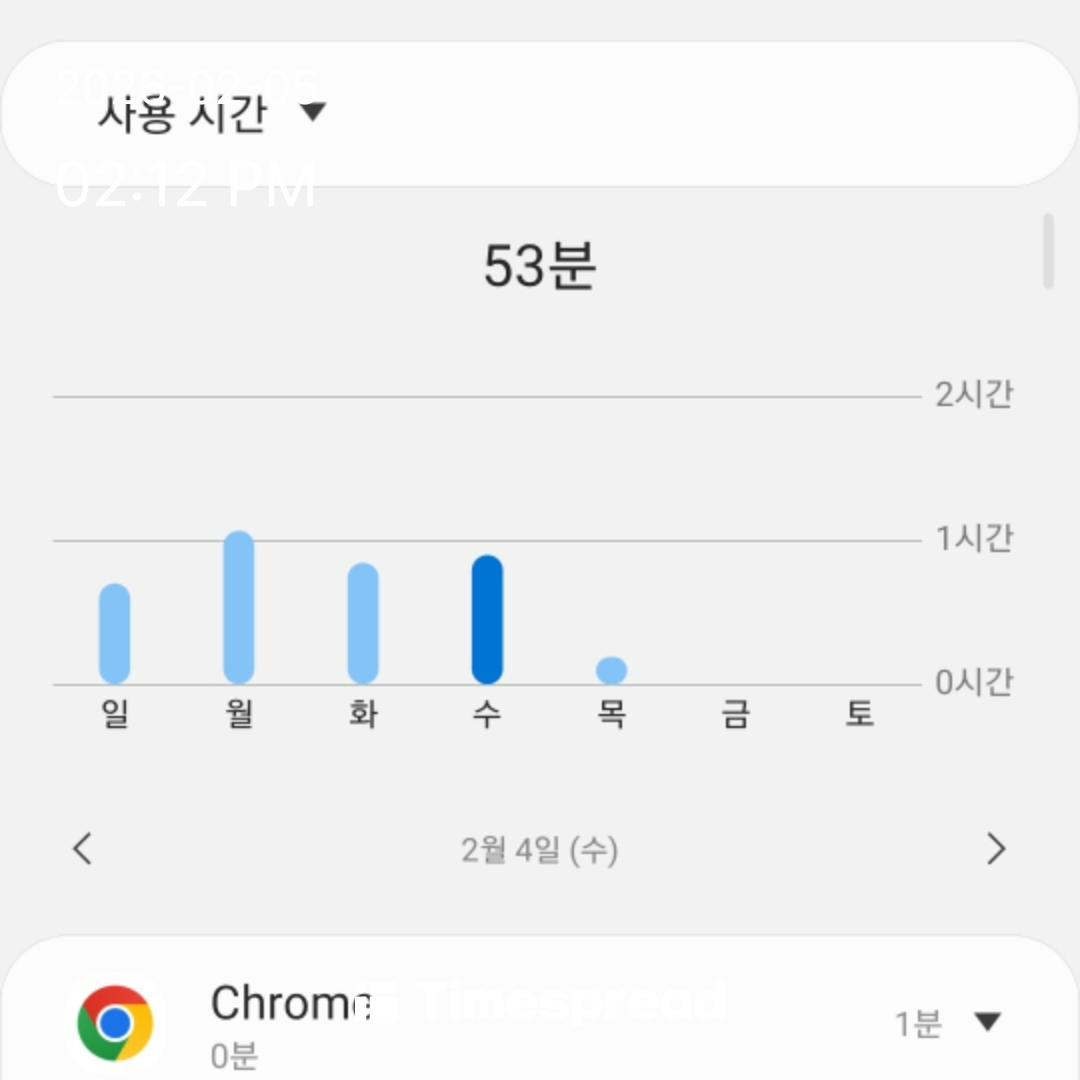Select the 목 bar in the chart

(x=611, y=670)
